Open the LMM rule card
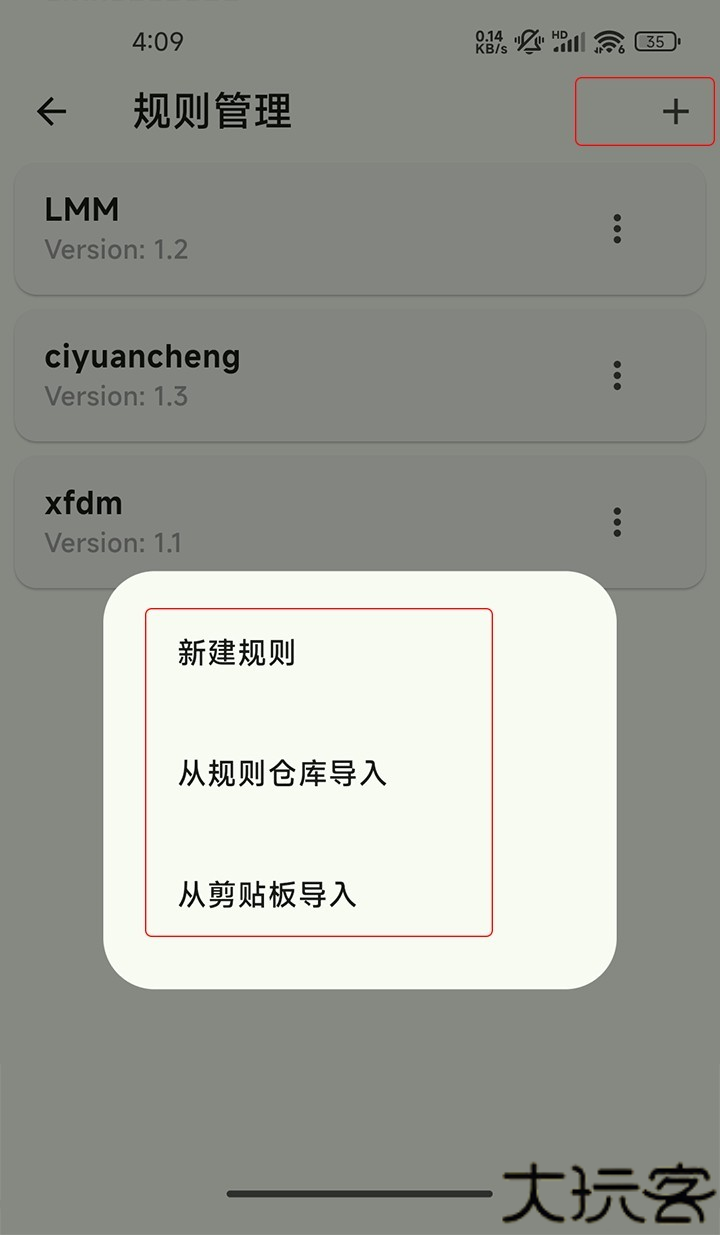The image size is (720, 1235). pos(300,229)
